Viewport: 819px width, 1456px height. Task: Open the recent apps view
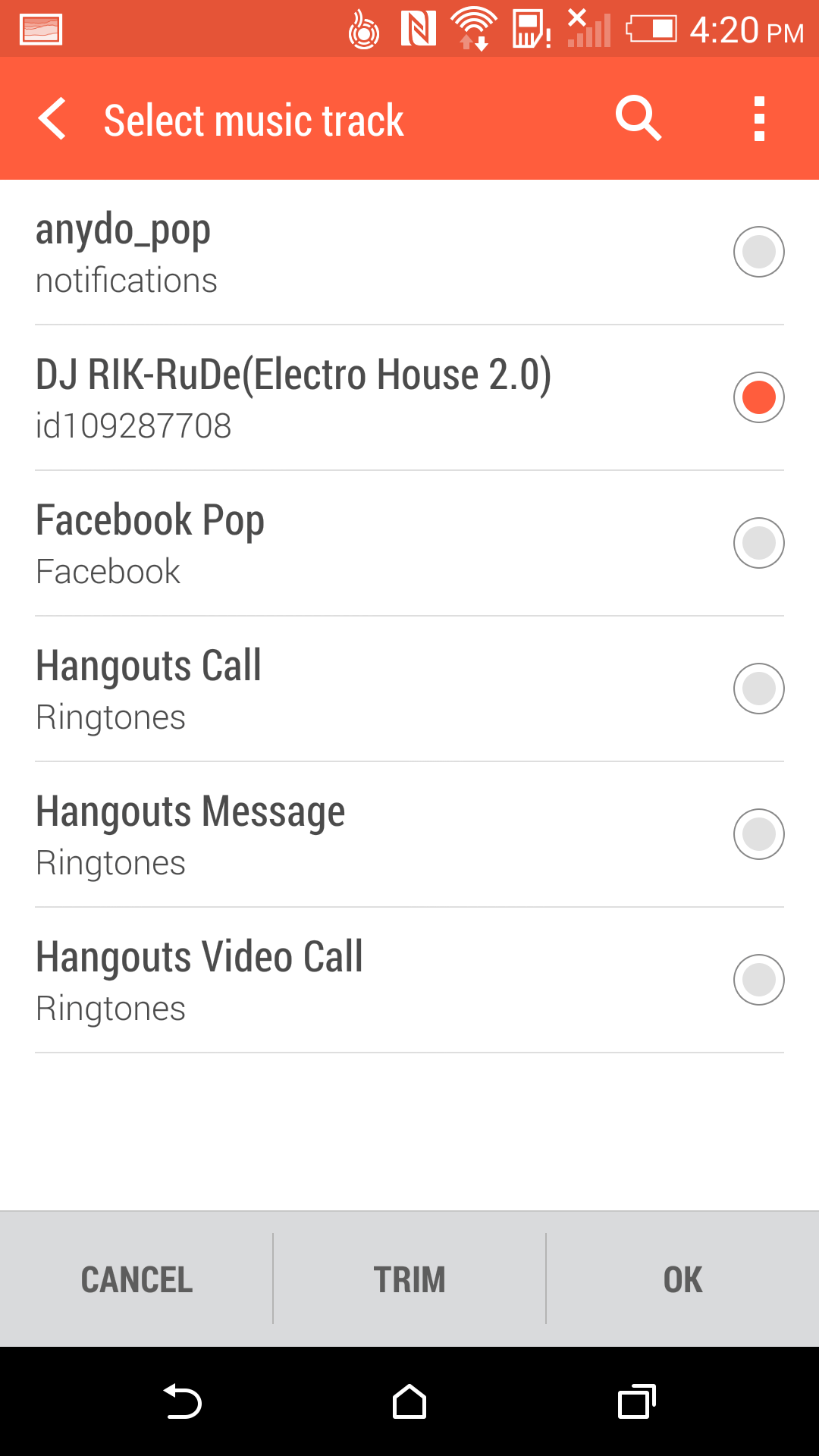tap(636, 1401)
